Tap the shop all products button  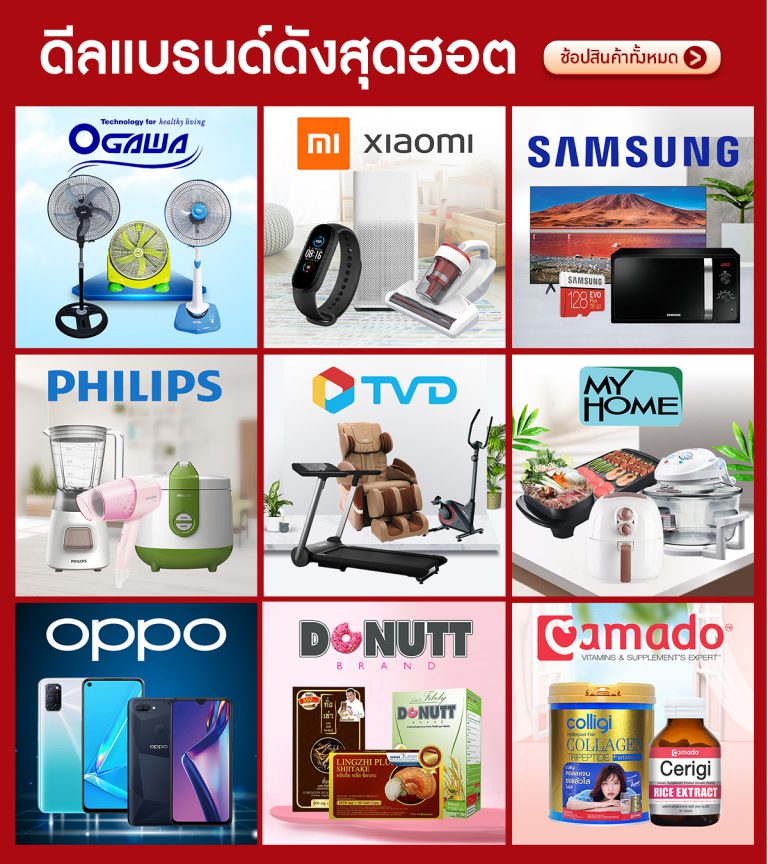point(631,57)
